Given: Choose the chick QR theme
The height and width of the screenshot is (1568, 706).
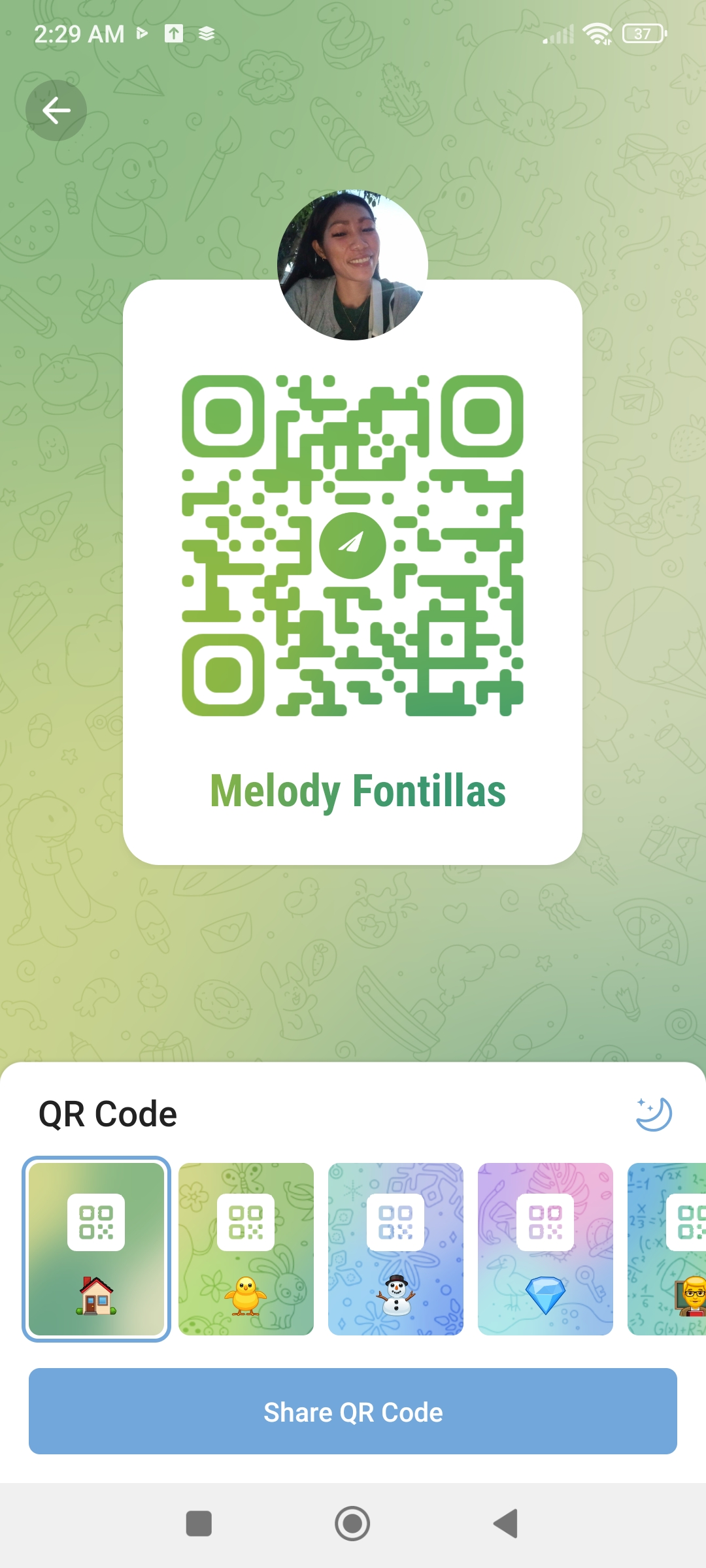Looking at the screenshot, I should coord(246,1249).
